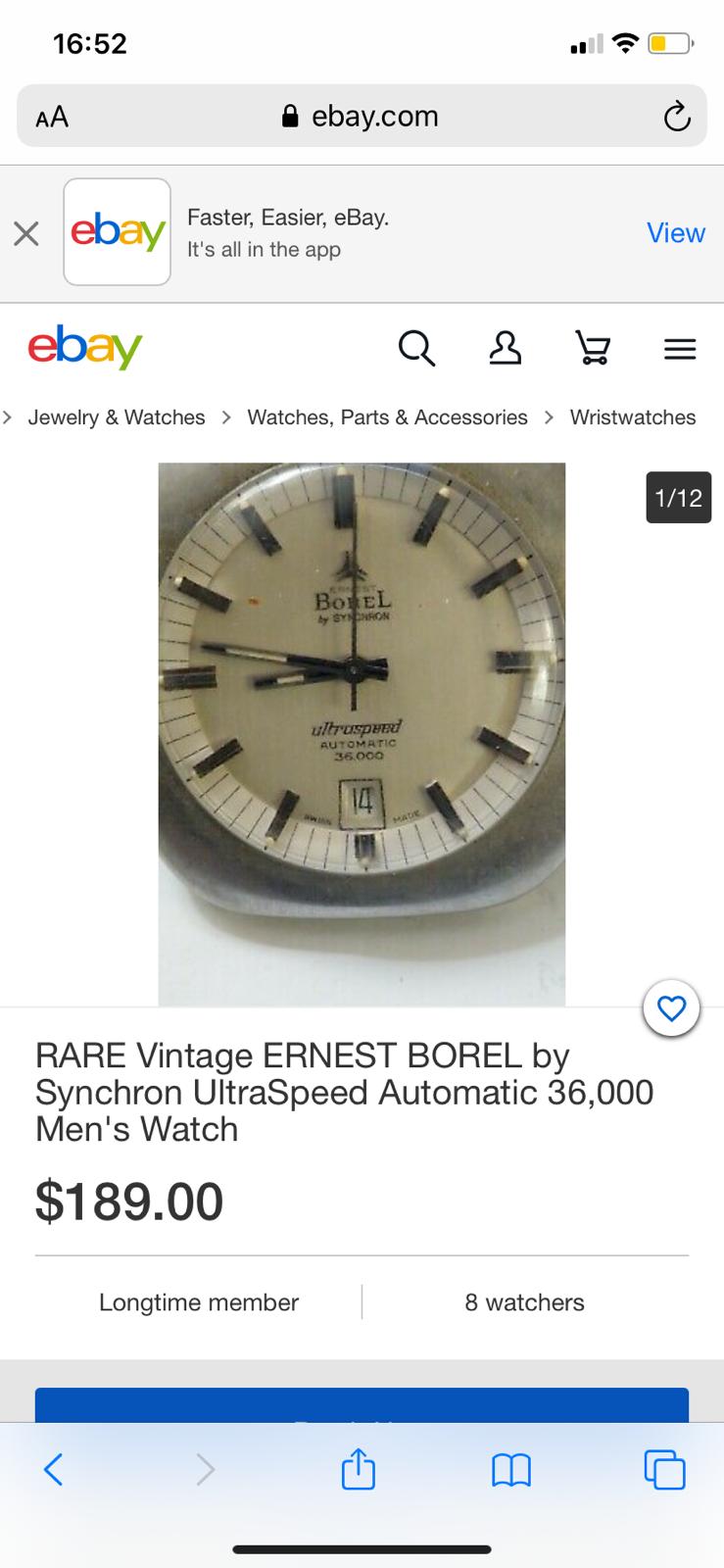View eBay in the app

tap(676, 233)
